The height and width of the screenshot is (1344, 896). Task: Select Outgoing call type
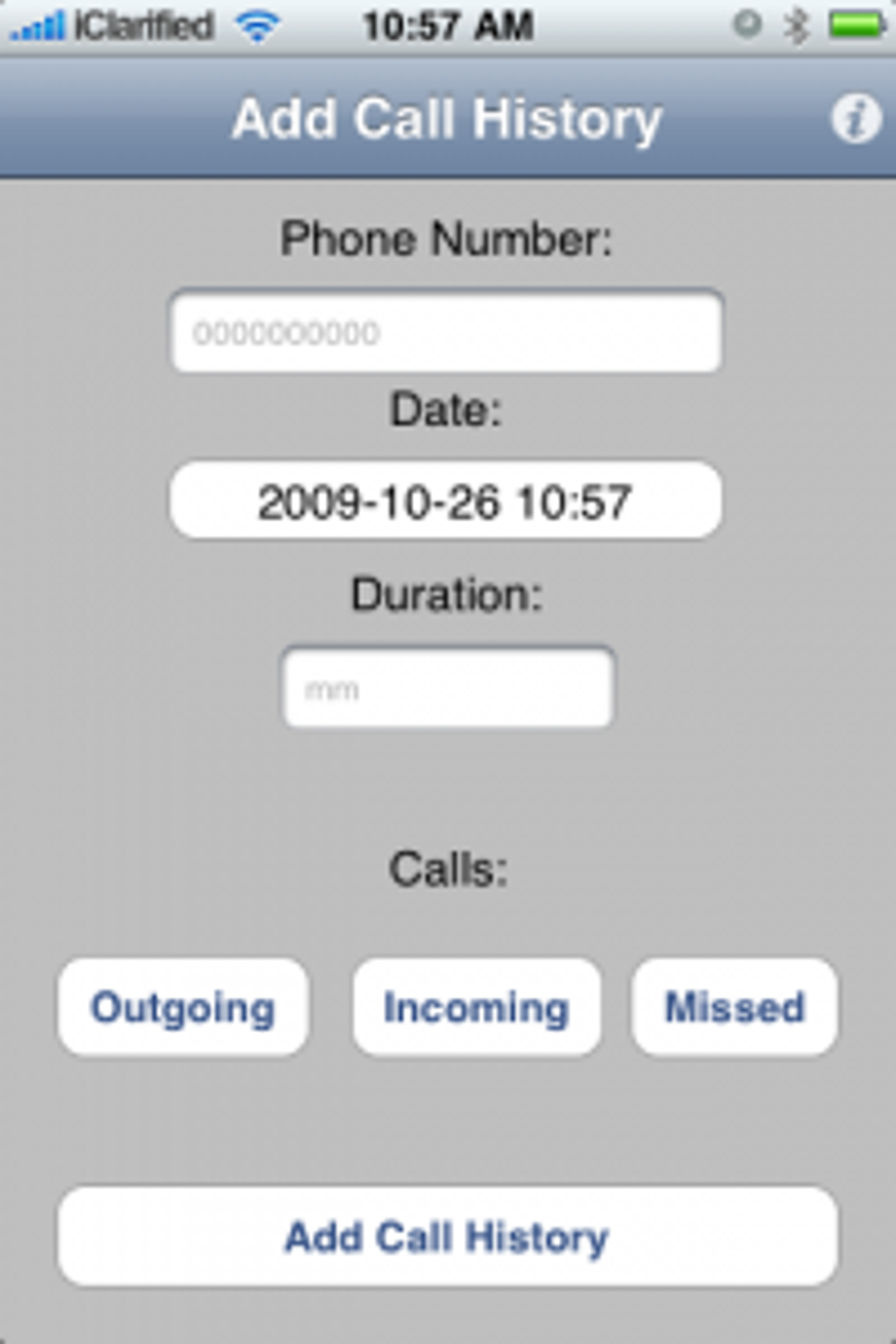tap(183, 1007)
